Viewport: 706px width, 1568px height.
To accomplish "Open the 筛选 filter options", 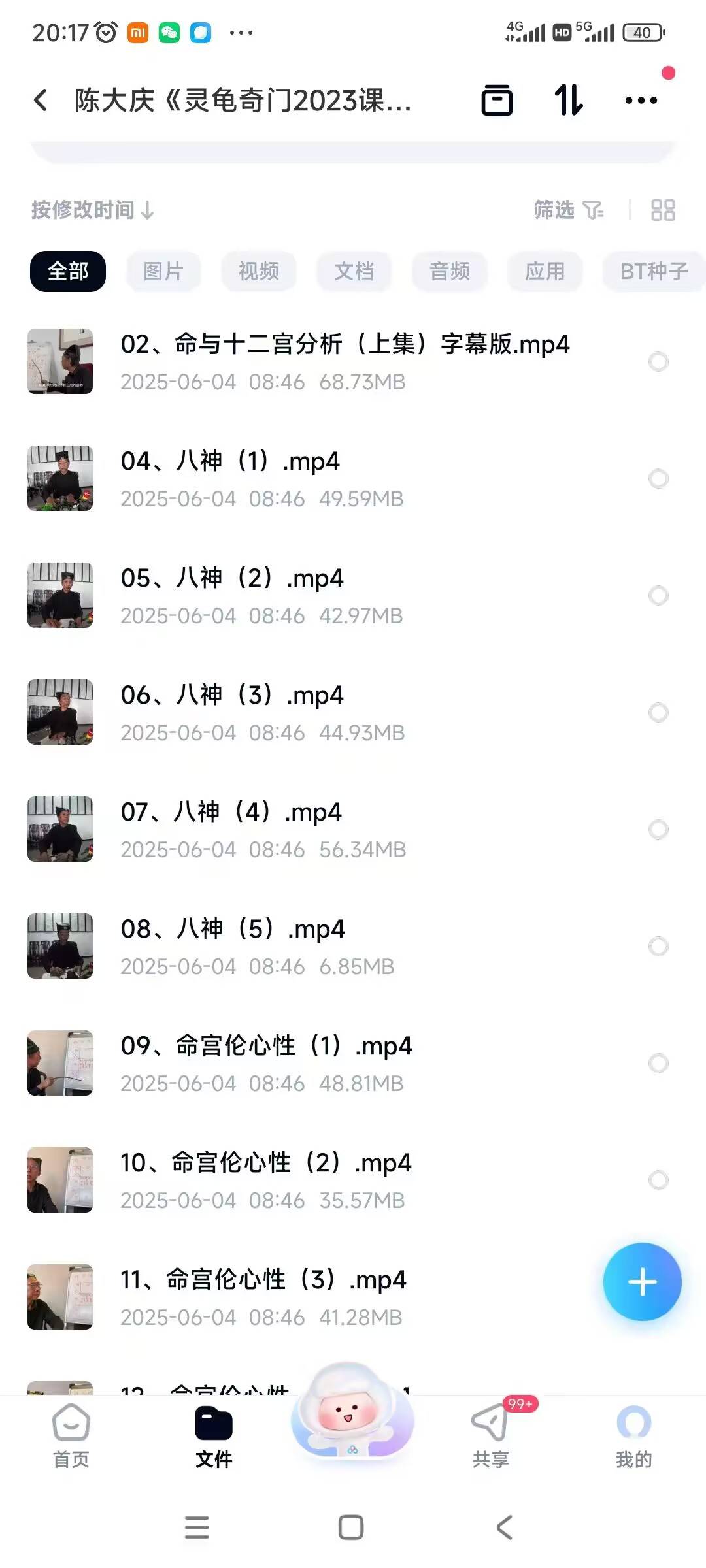I will click(567, 210).
